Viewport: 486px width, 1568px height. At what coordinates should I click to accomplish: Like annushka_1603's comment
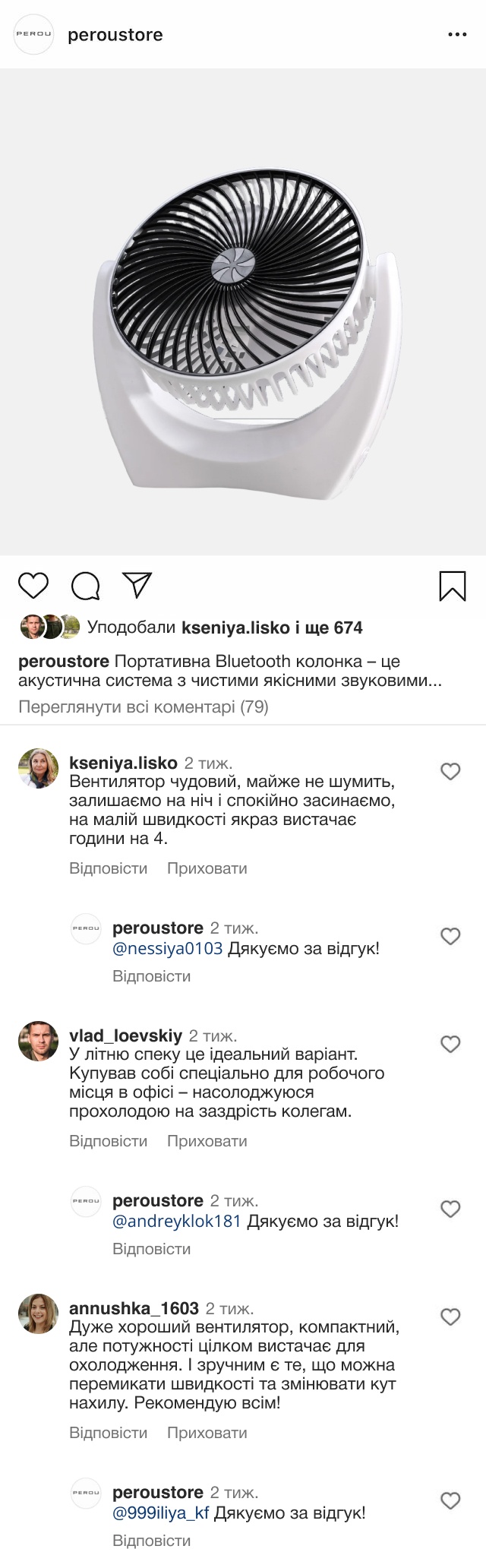click(451, 1317)
